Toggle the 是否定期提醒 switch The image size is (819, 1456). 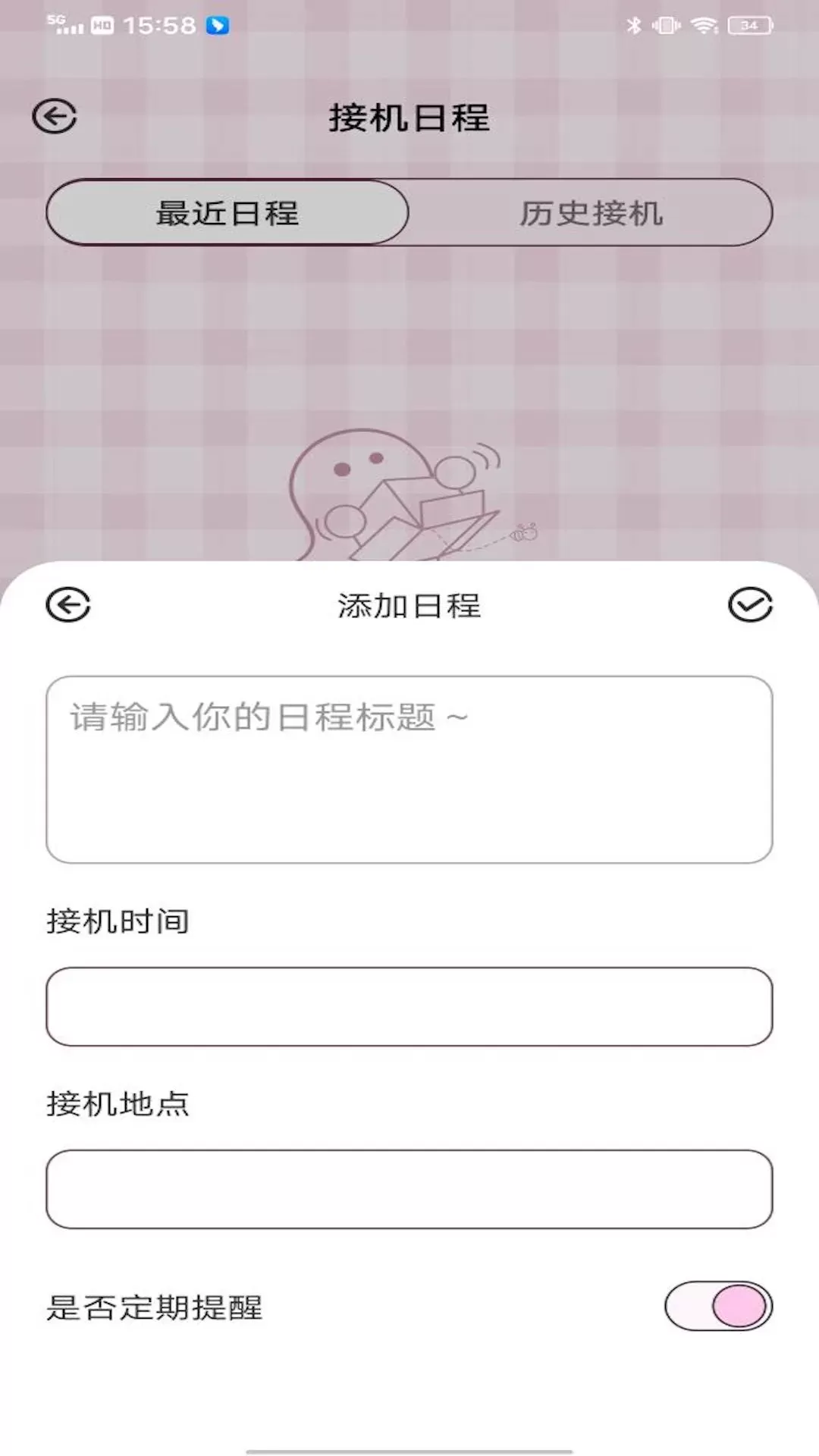718,1306
